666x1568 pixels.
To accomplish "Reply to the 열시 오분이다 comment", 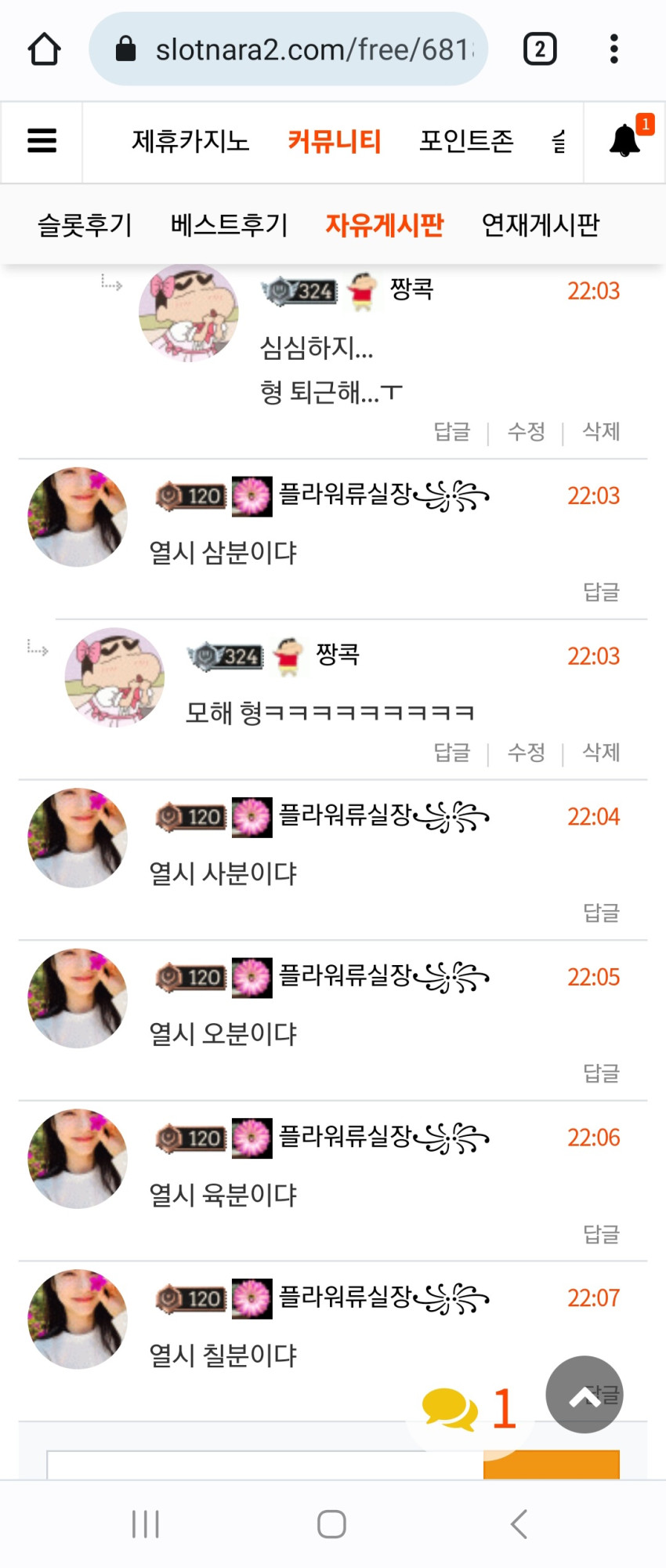I will click(601, 1073).
